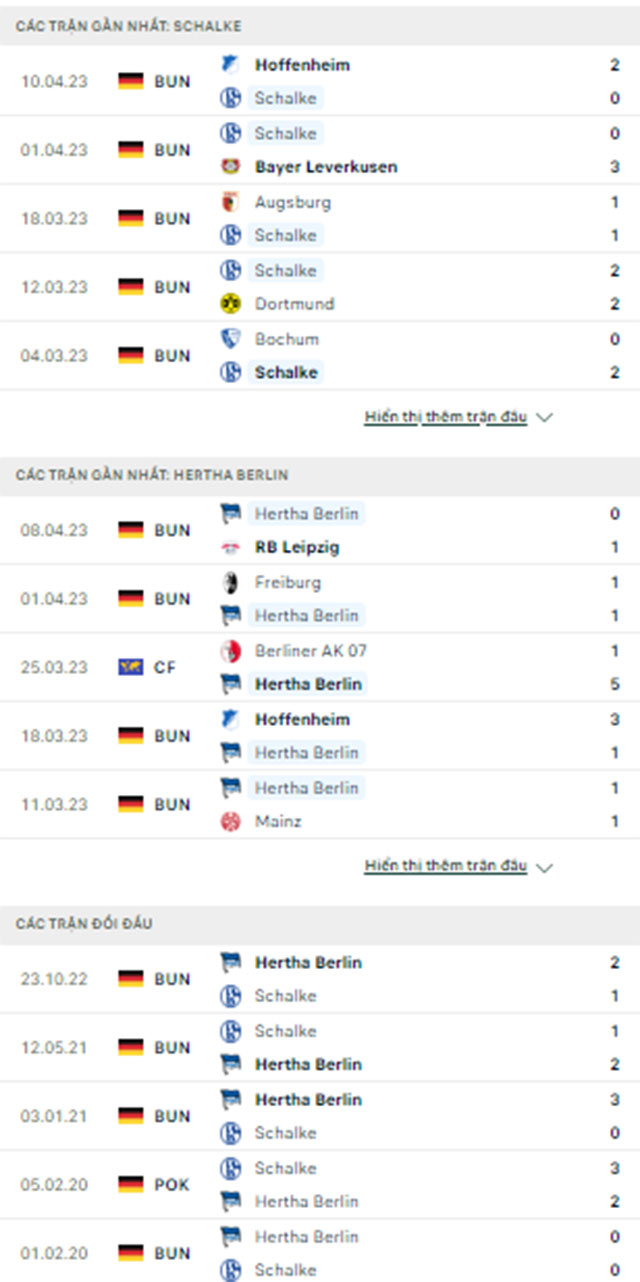Viewport: 640px width, 1282px height.
Task: Open Berliner AK 07 vs Hertha Berlin match
Action: point(320,667)
